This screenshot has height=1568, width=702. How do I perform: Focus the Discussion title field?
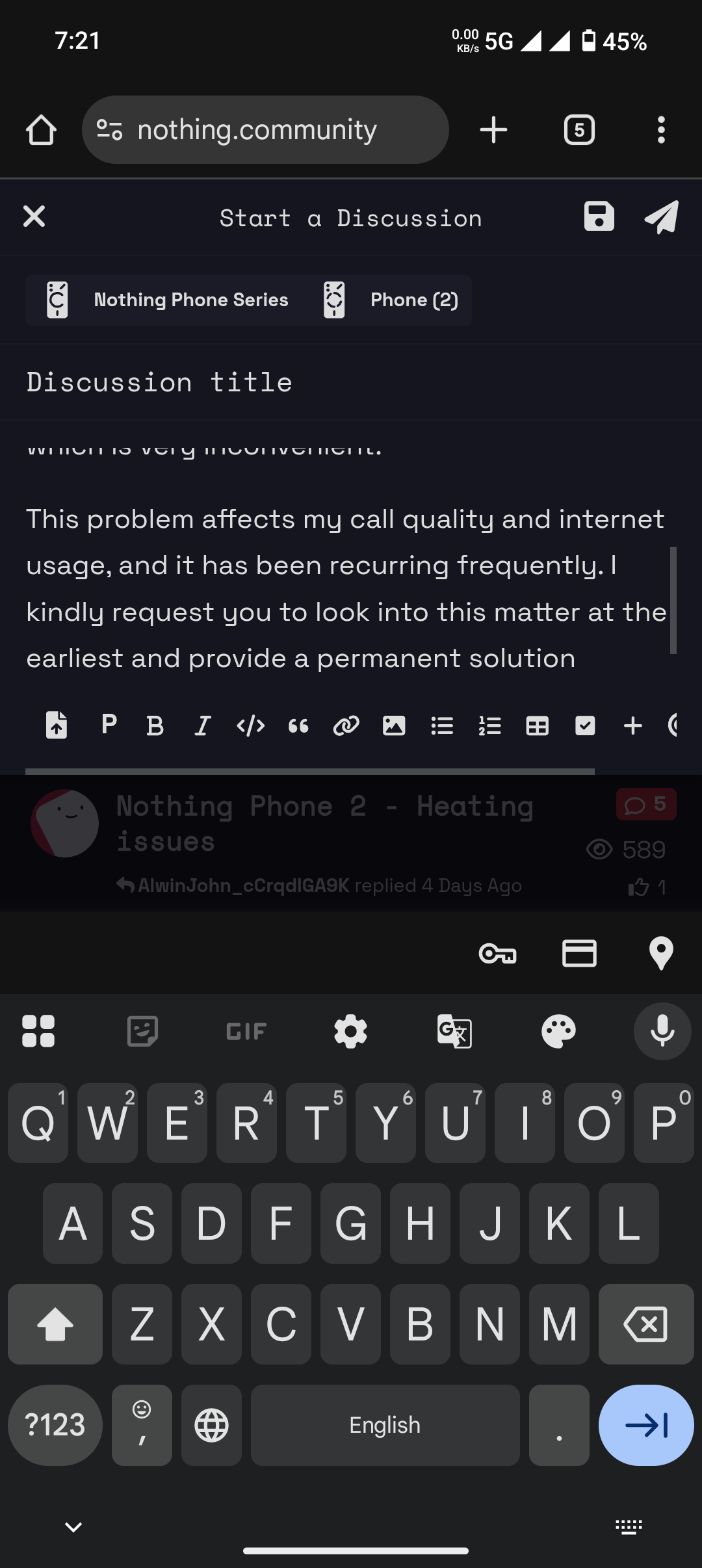(351, 382)
